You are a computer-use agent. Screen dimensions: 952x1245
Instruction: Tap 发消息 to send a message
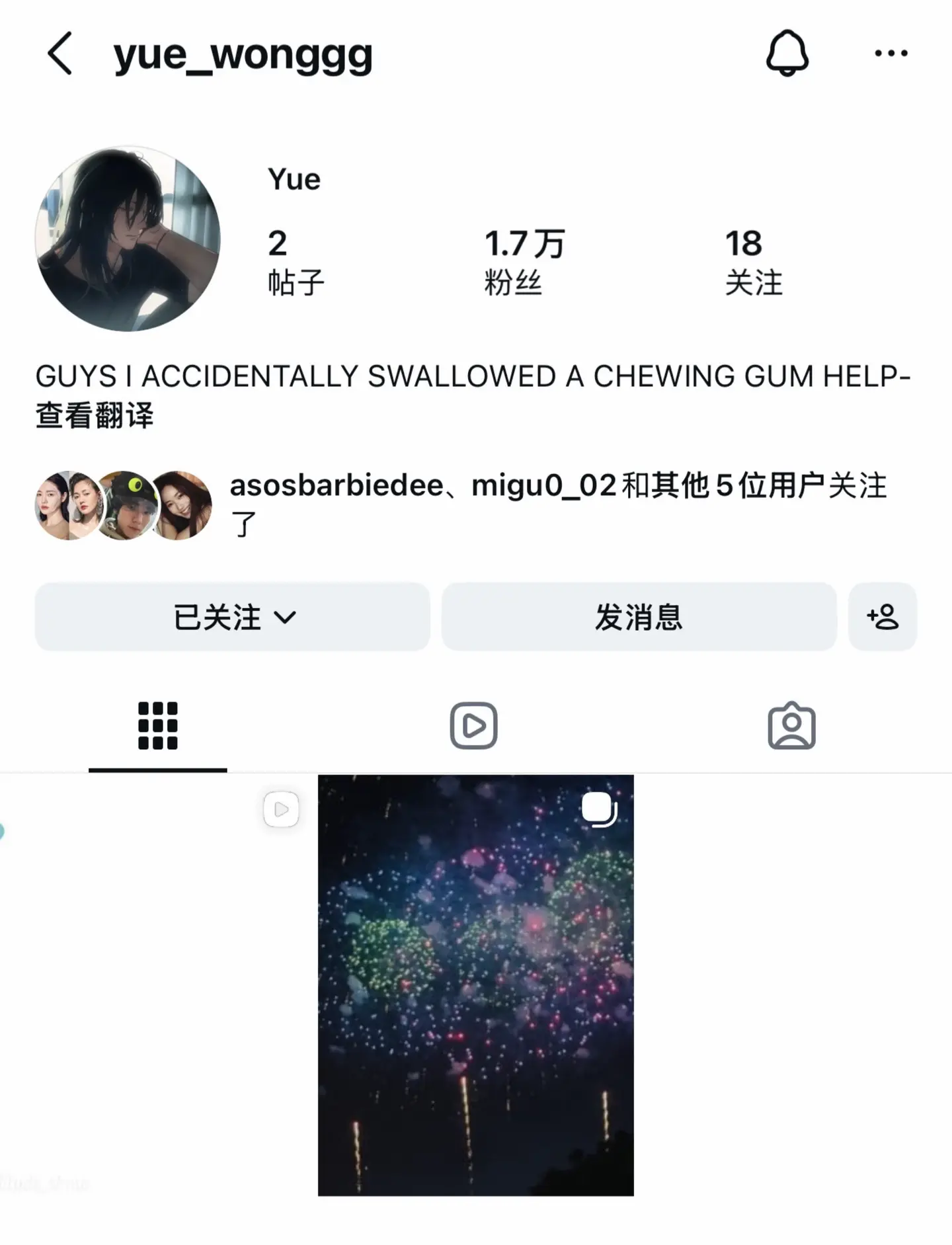pos(639,617)
